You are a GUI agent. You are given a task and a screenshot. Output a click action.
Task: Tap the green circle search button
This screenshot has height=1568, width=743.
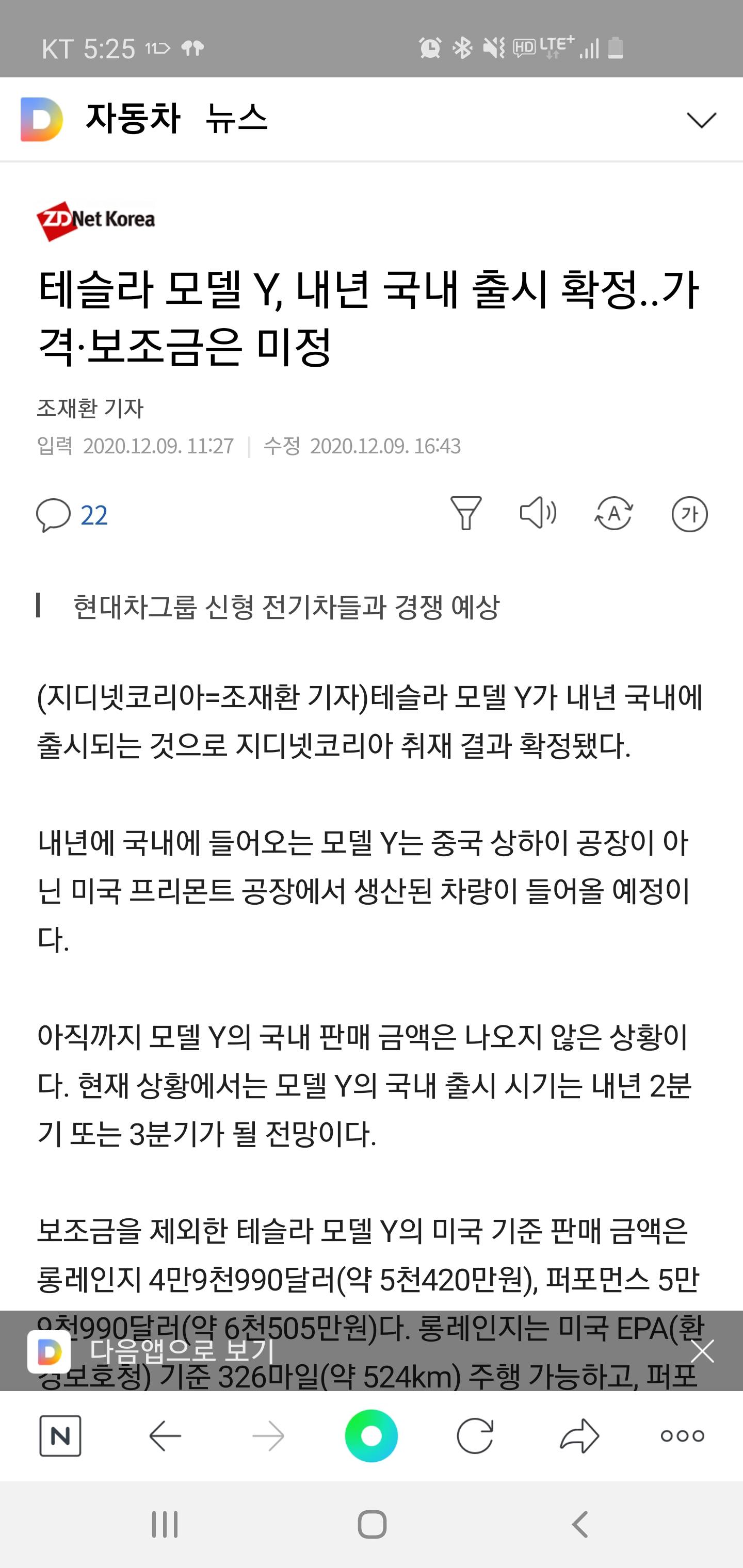click(x=371, y=1436)
